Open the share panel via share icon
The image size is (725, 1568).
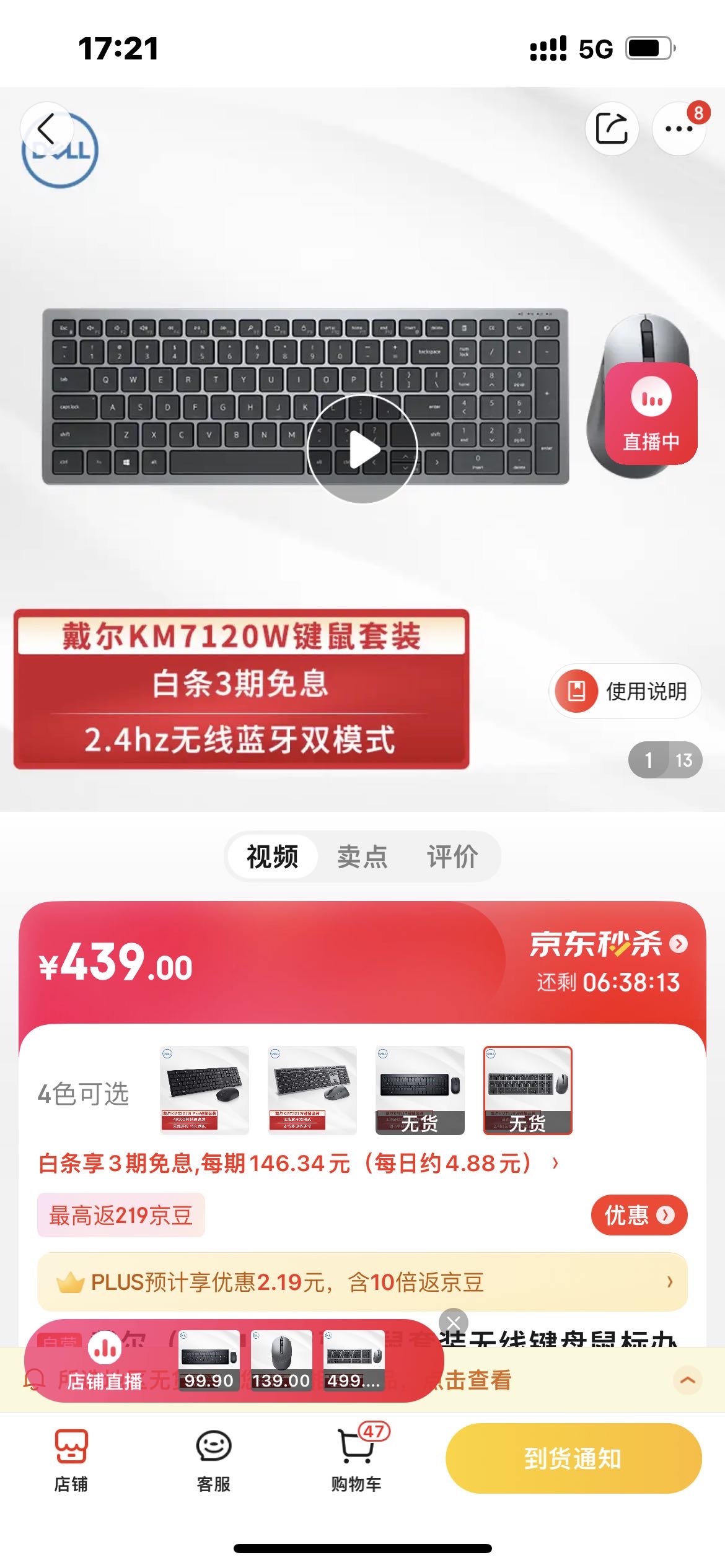tap(611, 128)
